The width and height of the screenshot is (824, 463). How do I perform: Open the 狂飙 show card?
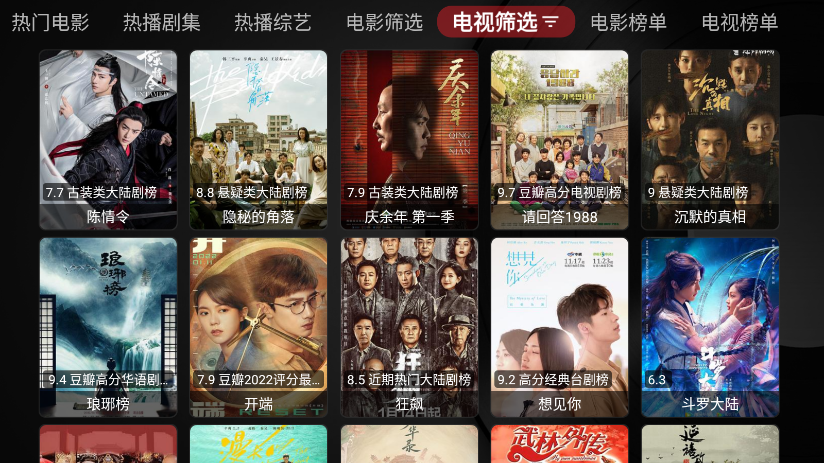coord(409,326)
